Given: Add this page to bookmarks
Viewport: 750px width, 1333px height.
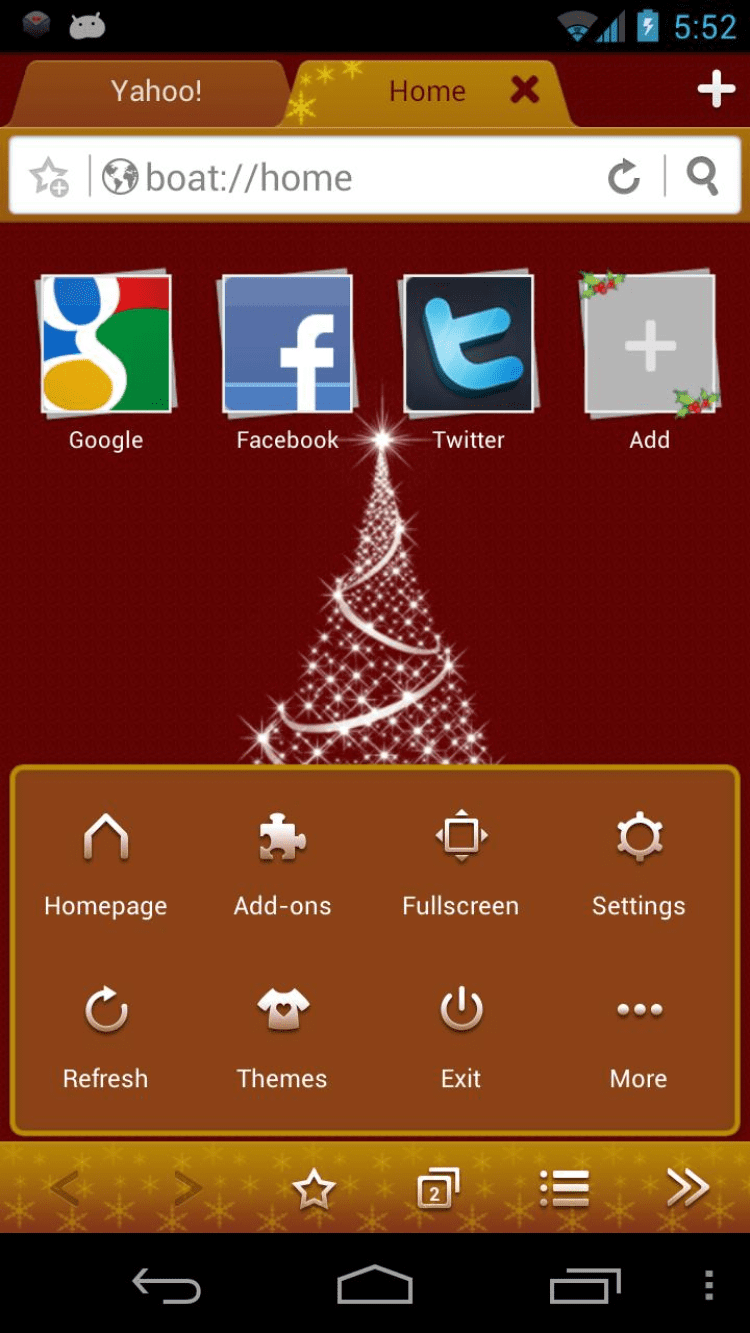Looking at the screenshot, I should tap(49, 178).
